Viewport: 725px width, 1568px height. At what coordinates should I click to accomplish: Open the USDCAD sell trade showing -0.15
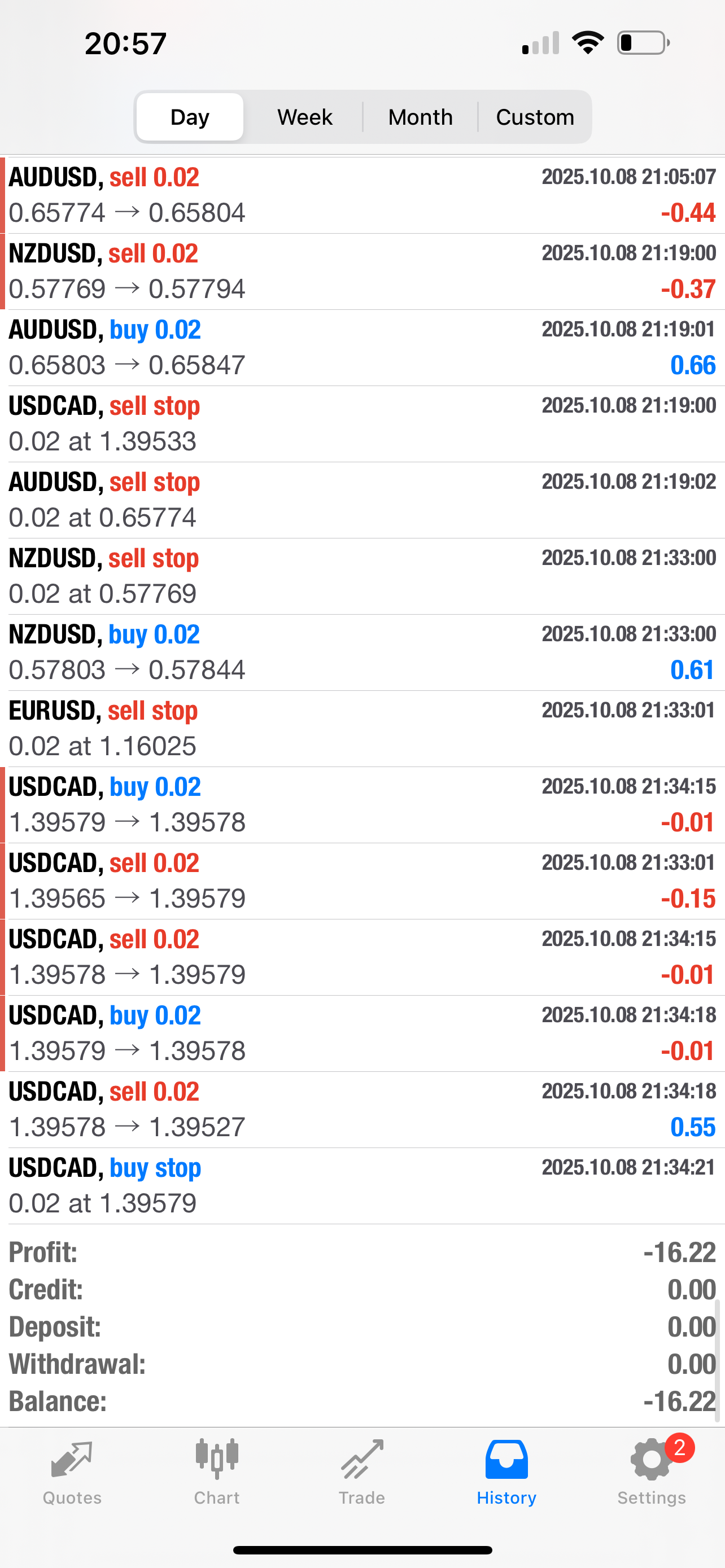tap(362, 881)
